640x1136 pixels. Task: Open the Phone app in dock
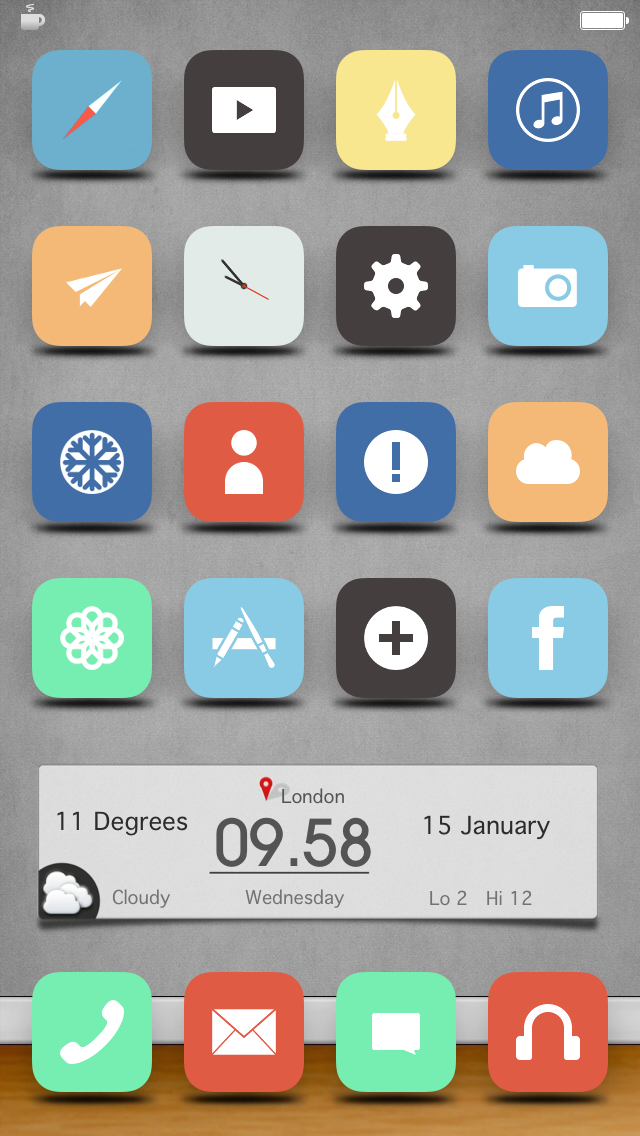click(x=92, y=1032)
